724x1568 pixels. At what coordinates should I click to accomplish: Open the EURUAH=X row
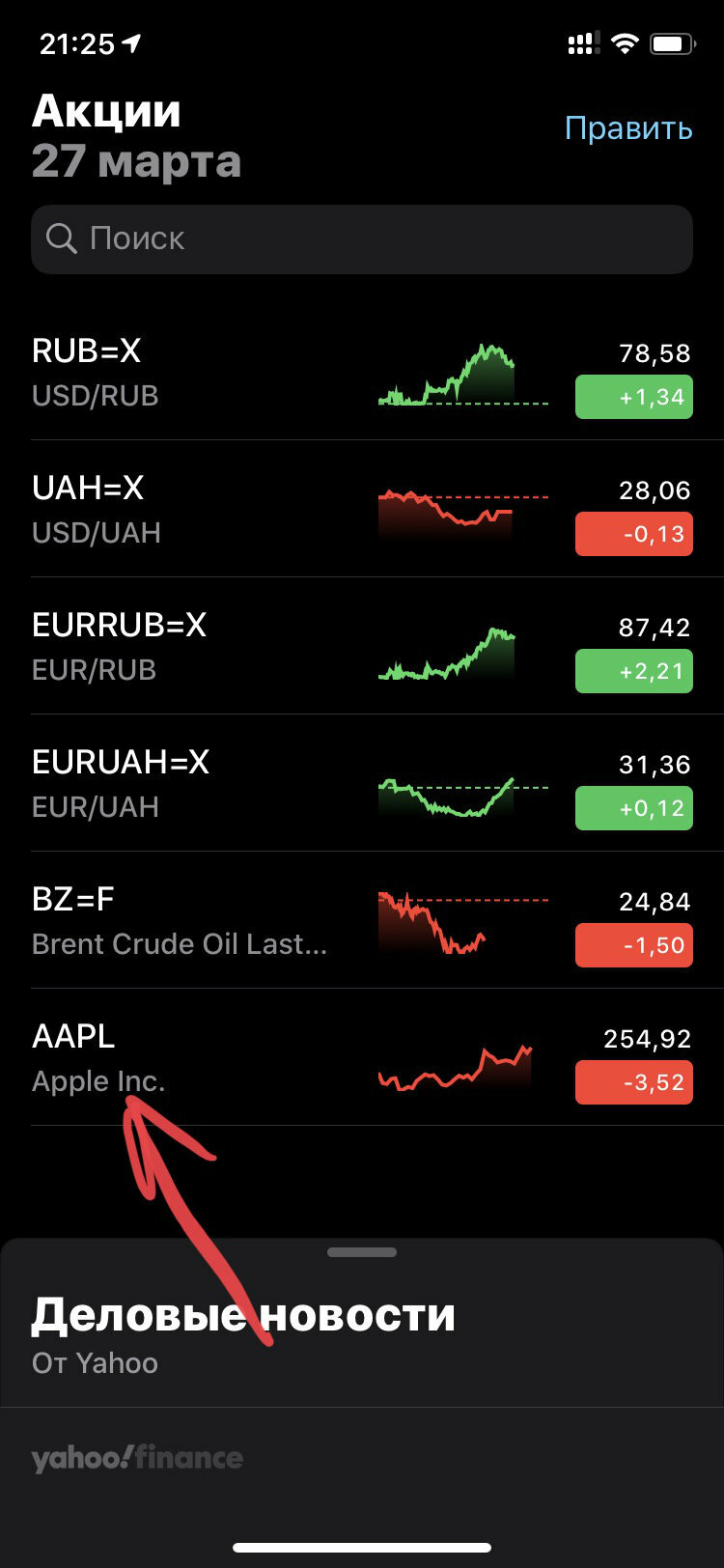coord(362,784)
